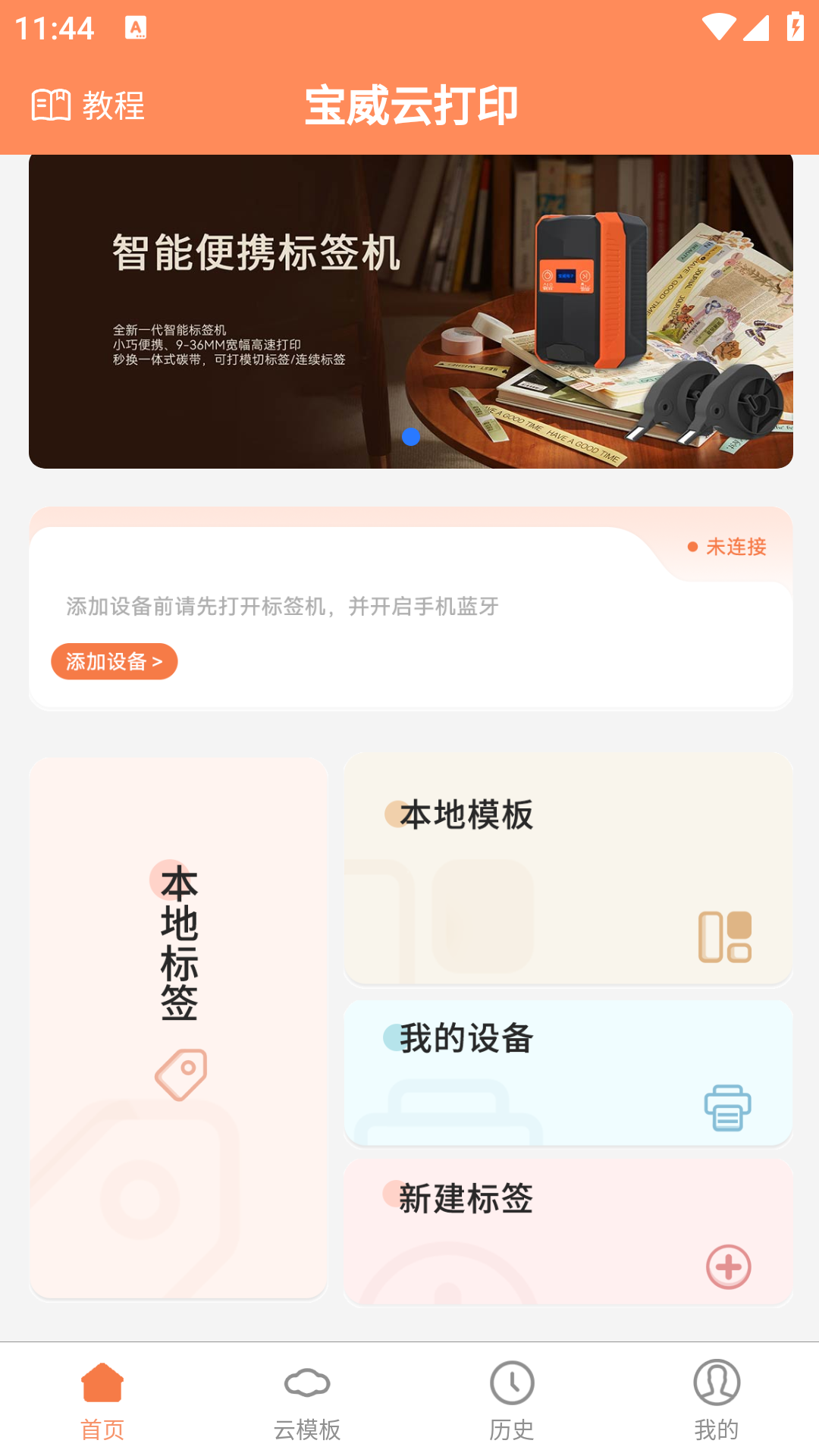Switch to the 首页 tab
Image resolution: width=819 pixels, height=1456 pixels.
pyautogui.click(x=102, y=1400)
